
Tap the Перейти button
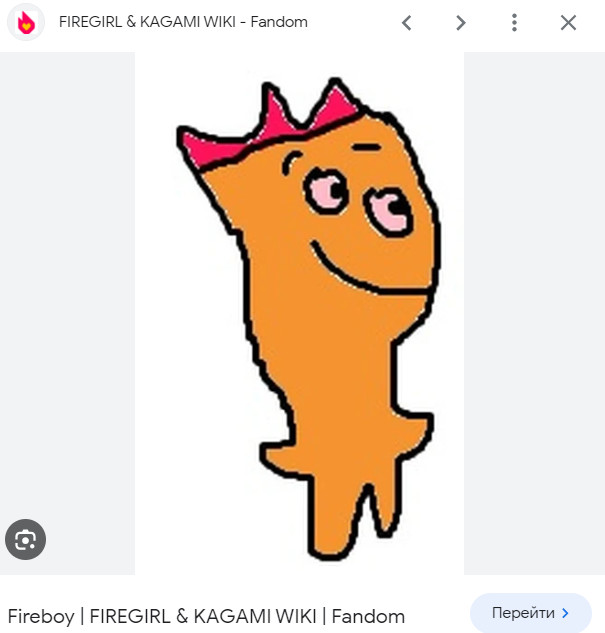coord(530,613)
